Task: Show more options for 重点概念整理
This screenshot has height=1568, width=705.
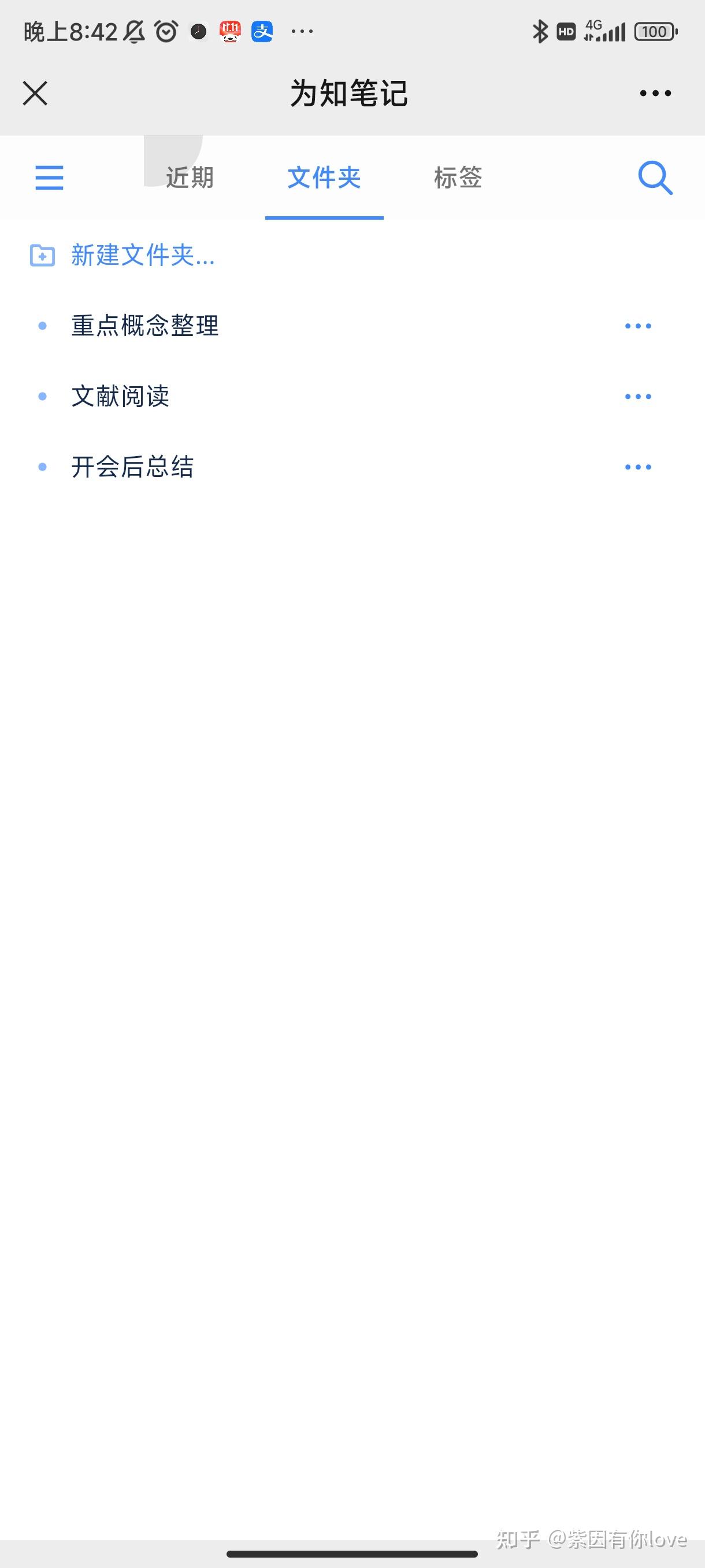Action: 638,326
